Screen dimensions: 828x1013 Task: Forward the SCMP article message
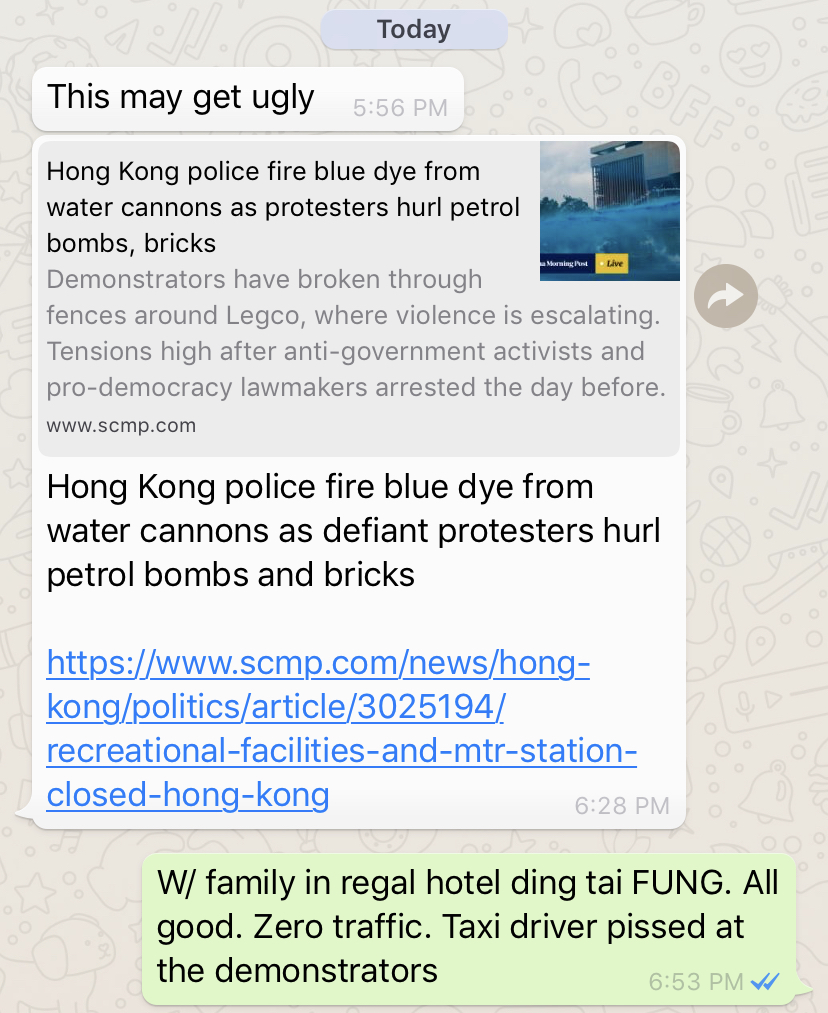point(725,296)
